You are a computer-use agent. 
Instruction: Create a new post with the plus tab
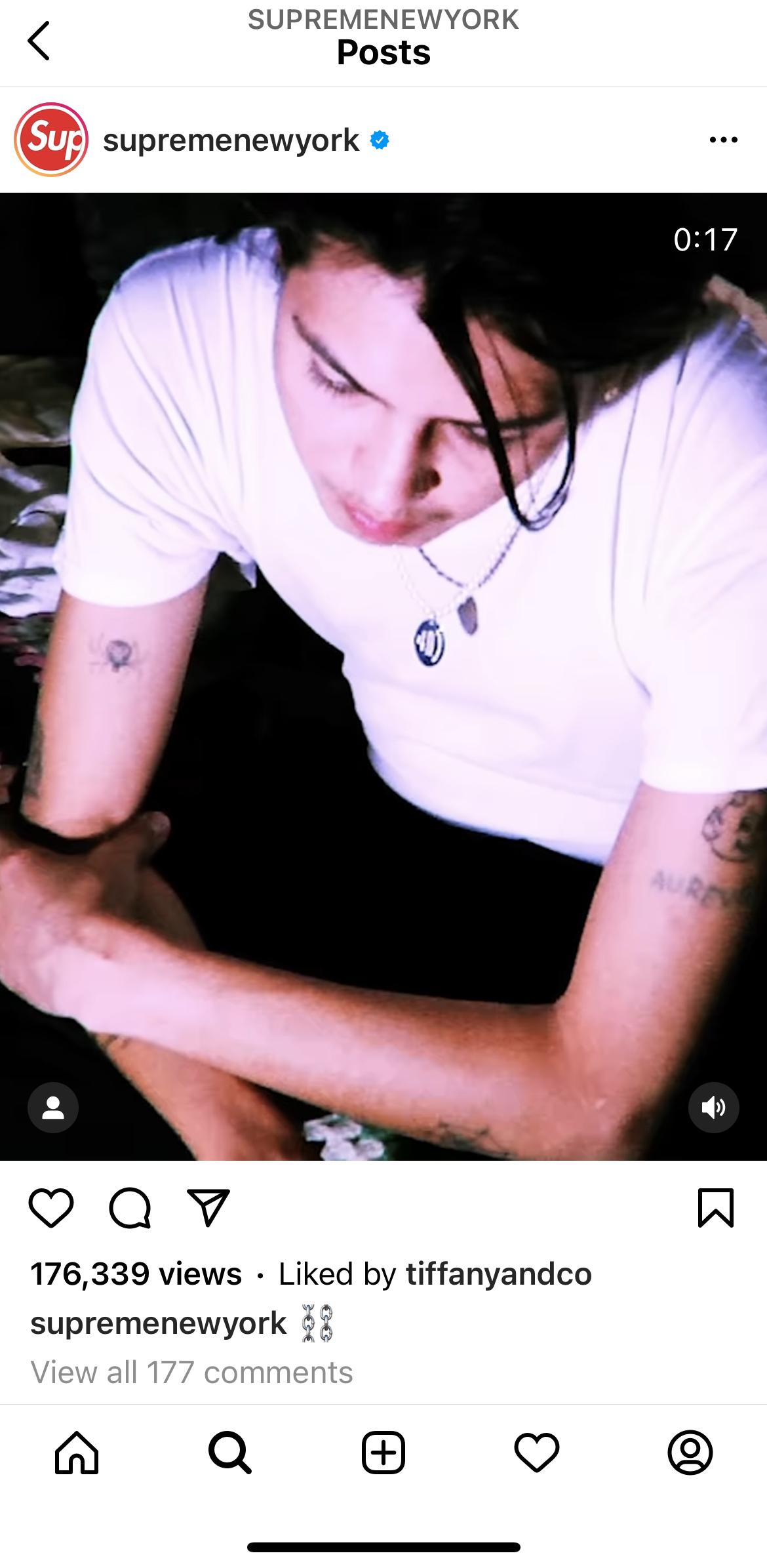383,1453
